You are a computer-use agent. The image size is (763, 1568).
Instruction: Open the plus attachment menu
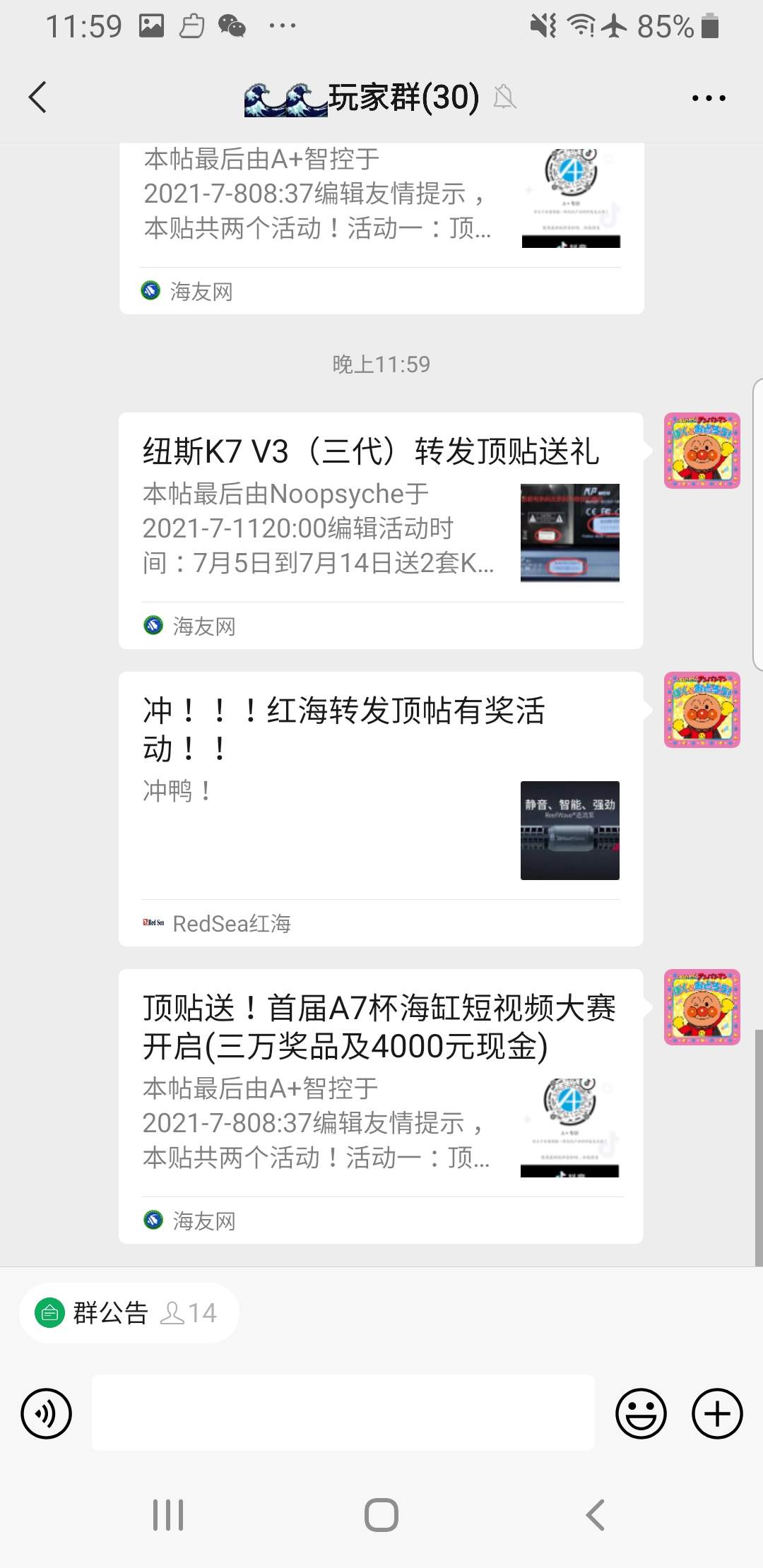coord(717,1413)
